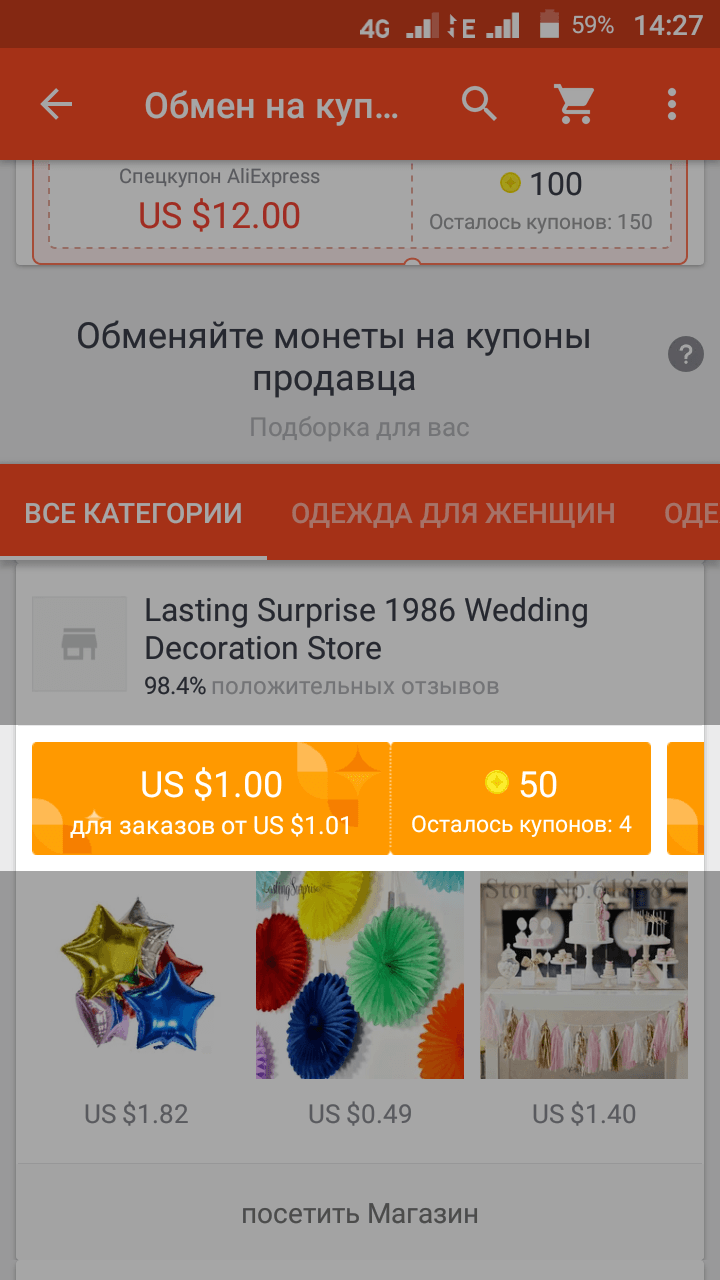Switch to the ОДЕЖДА ДЛЯ ЖЕНЩИН tab
This screenshot has height=1280, width=720.
point(453,514)
